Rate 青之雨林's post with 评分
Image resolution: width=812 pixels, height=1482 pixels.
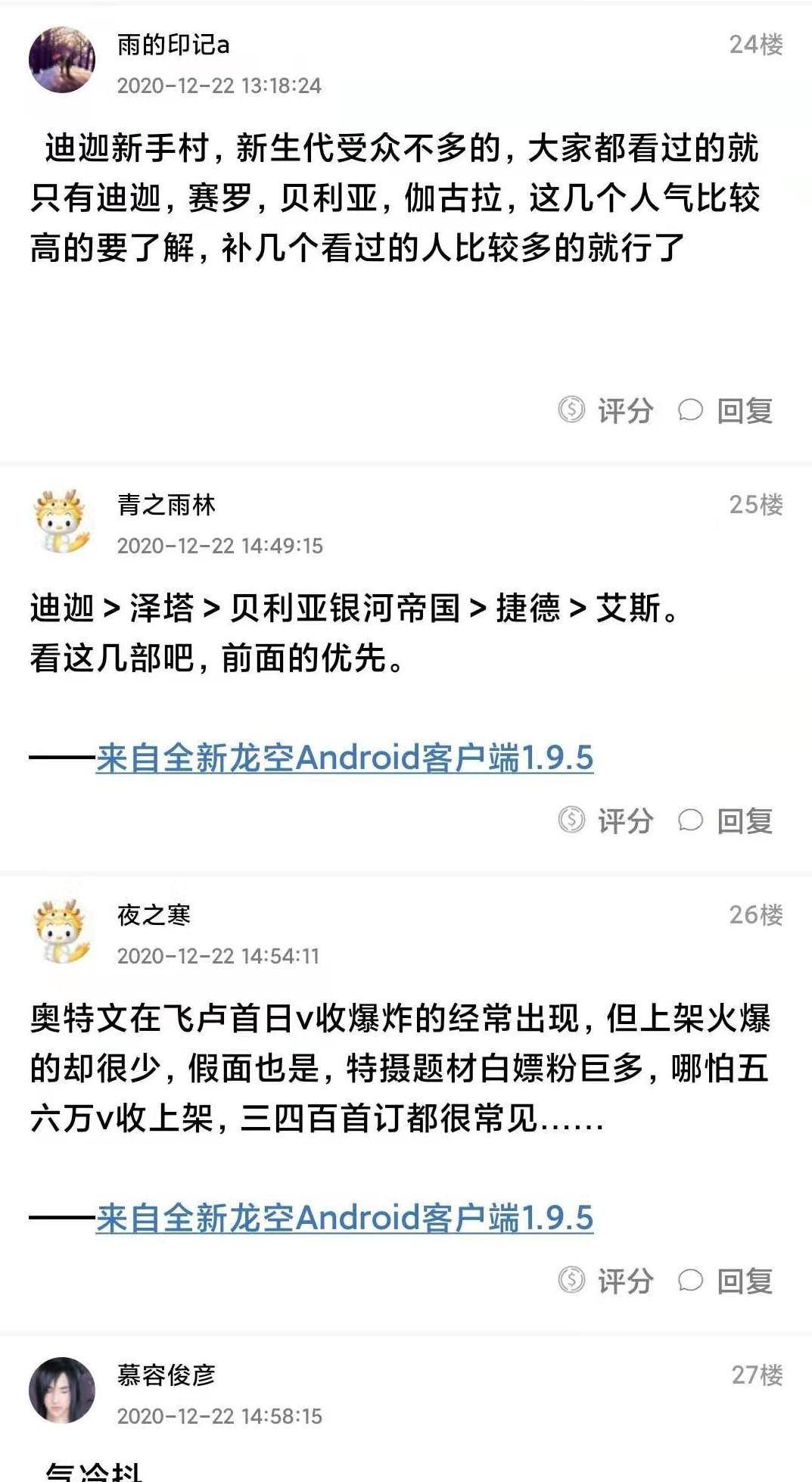[606, 820]
